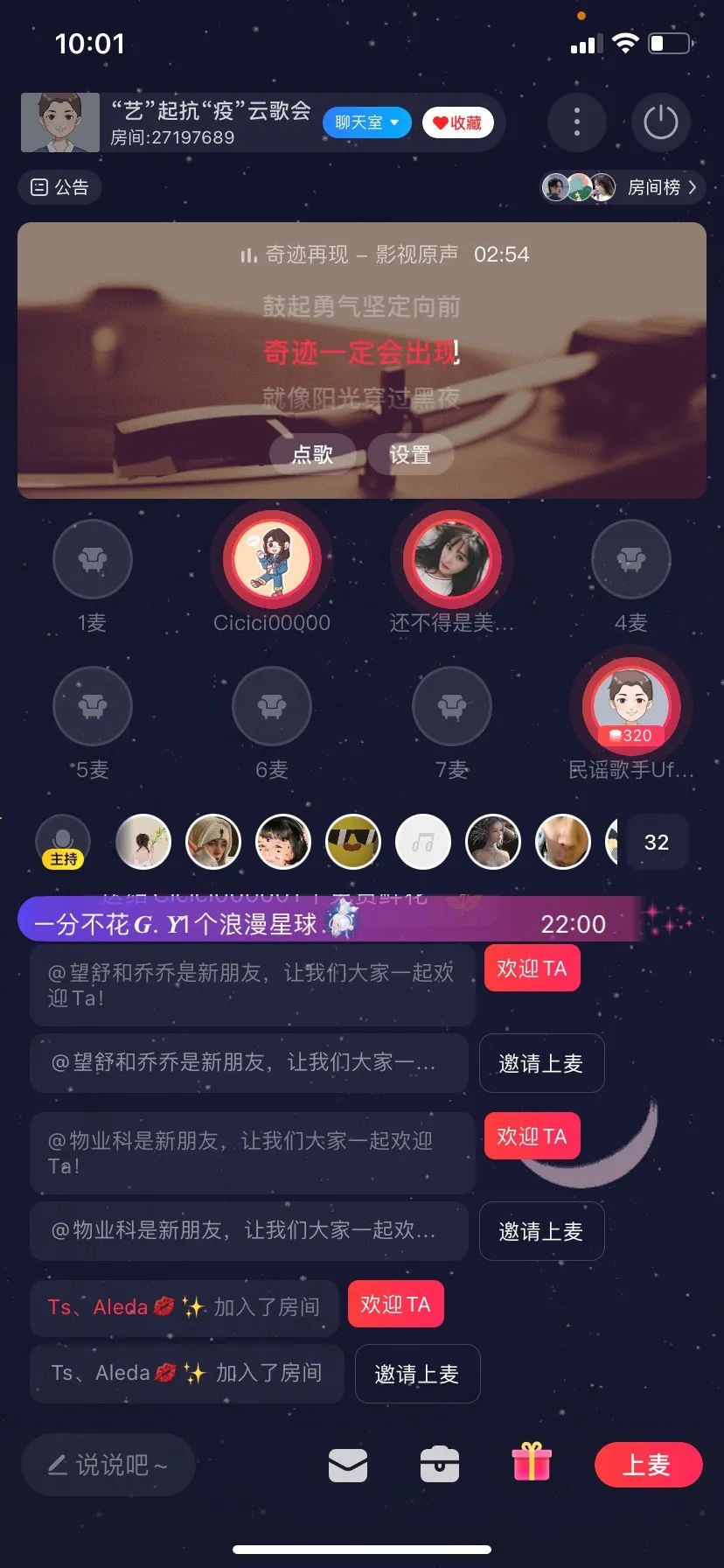Screen dimensions: 724x1568
Task: View Cicici00000's mic seat profile
Action: (x=272, y=559)
